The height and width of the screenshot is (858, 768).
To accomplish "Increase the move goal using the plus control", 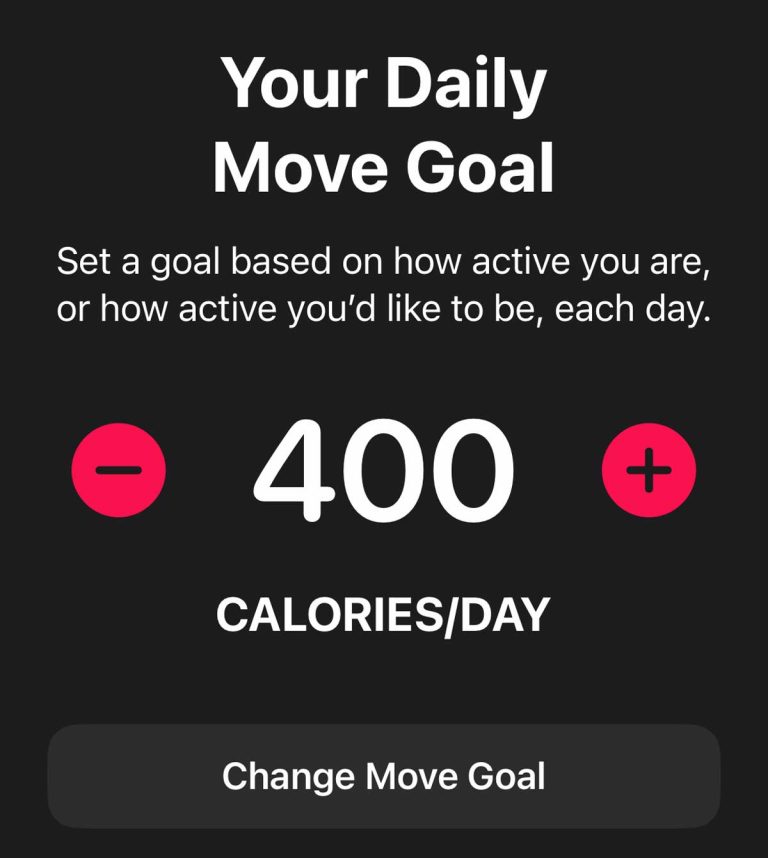I will pyautogui.click(x=649, y=470).
